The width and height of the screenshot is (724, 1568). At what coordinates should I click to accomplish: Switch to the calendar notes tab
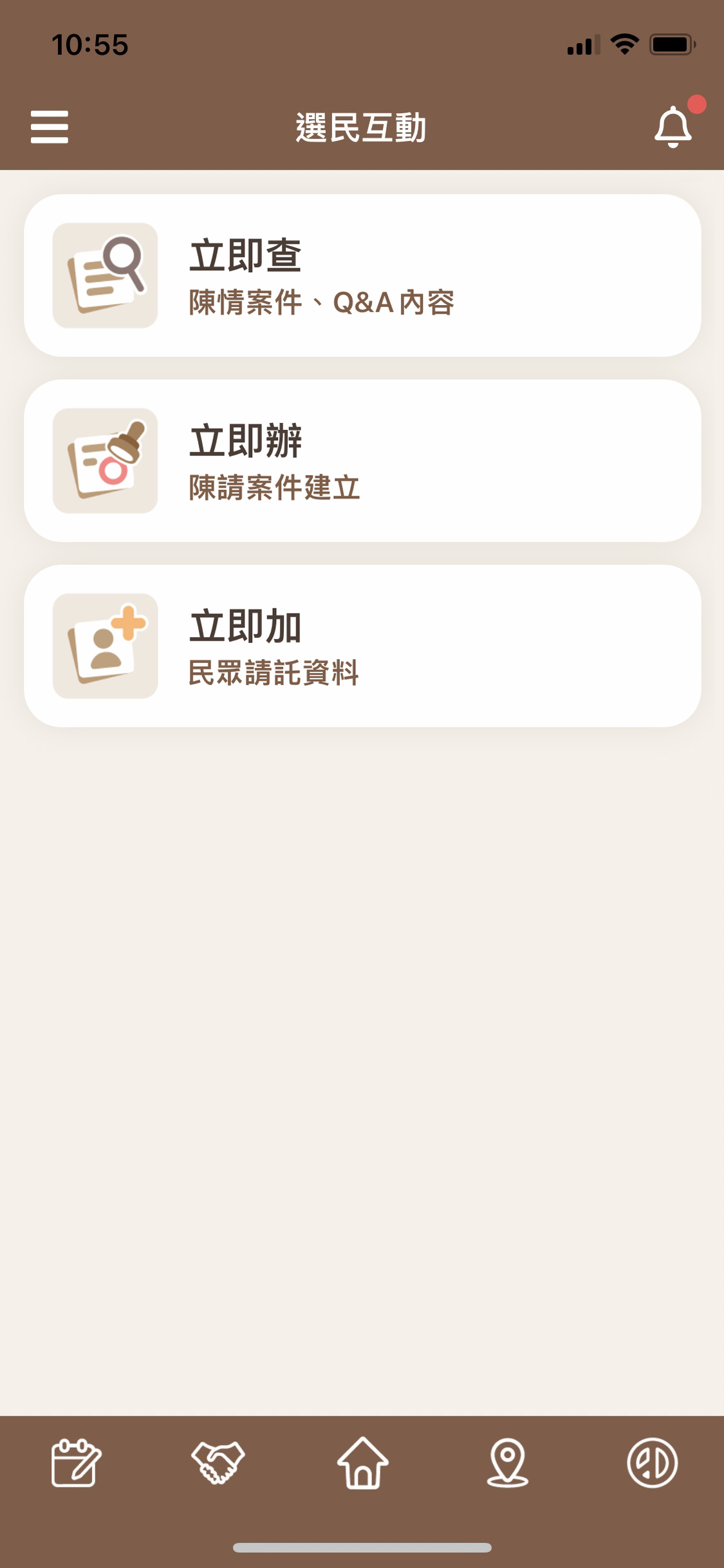pyautogui.click(x=76, y=1462)
